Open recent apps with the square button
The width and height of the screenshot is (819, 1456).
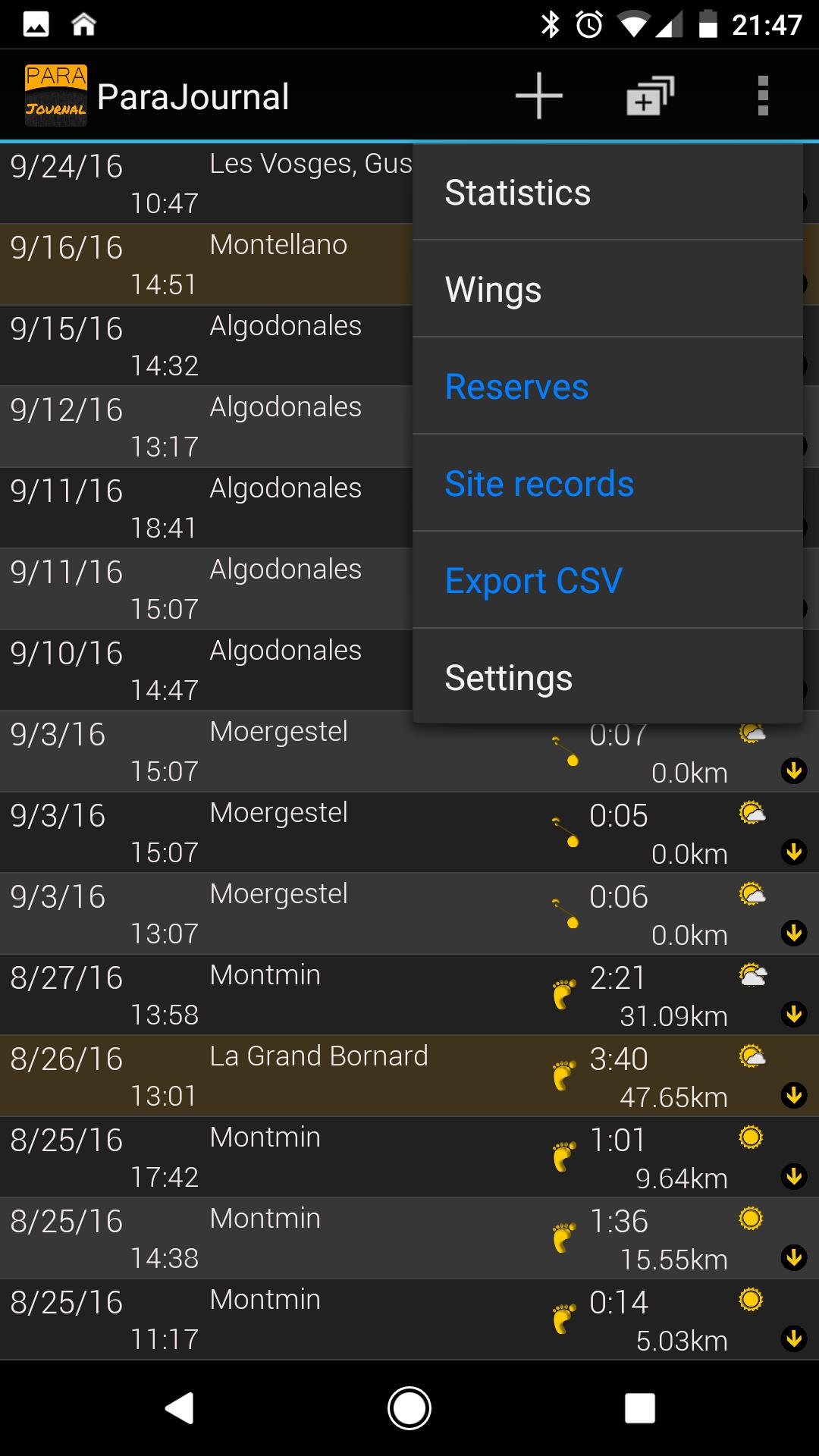[639, 1408]
